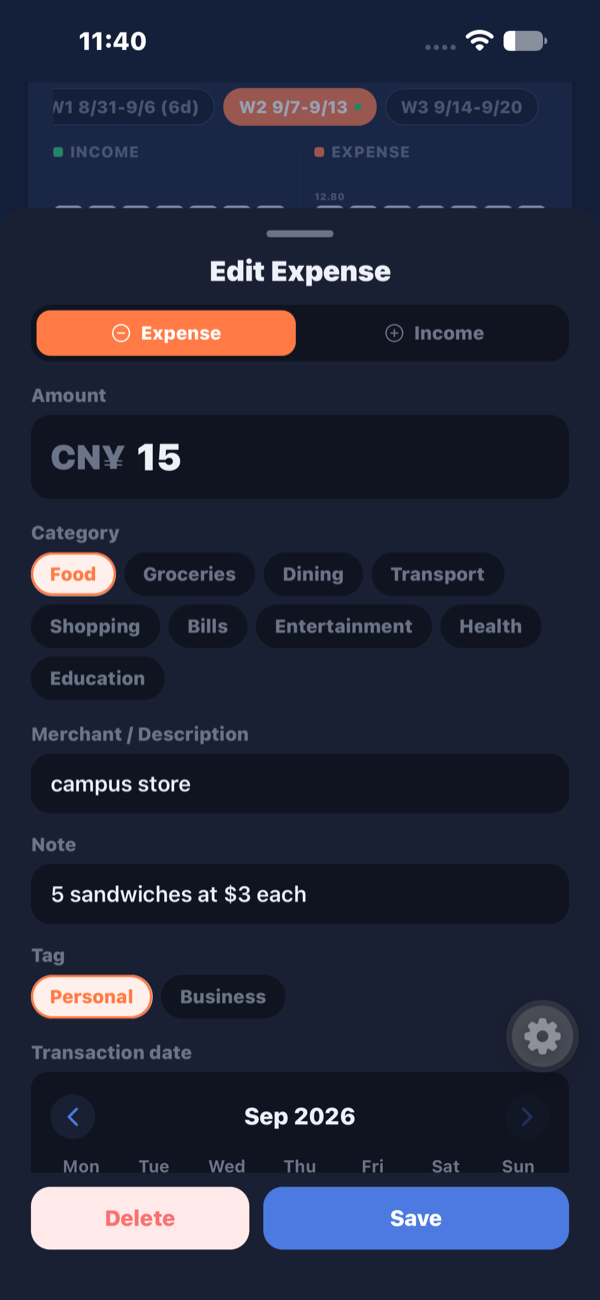Delete this expense

[140, 1218]
